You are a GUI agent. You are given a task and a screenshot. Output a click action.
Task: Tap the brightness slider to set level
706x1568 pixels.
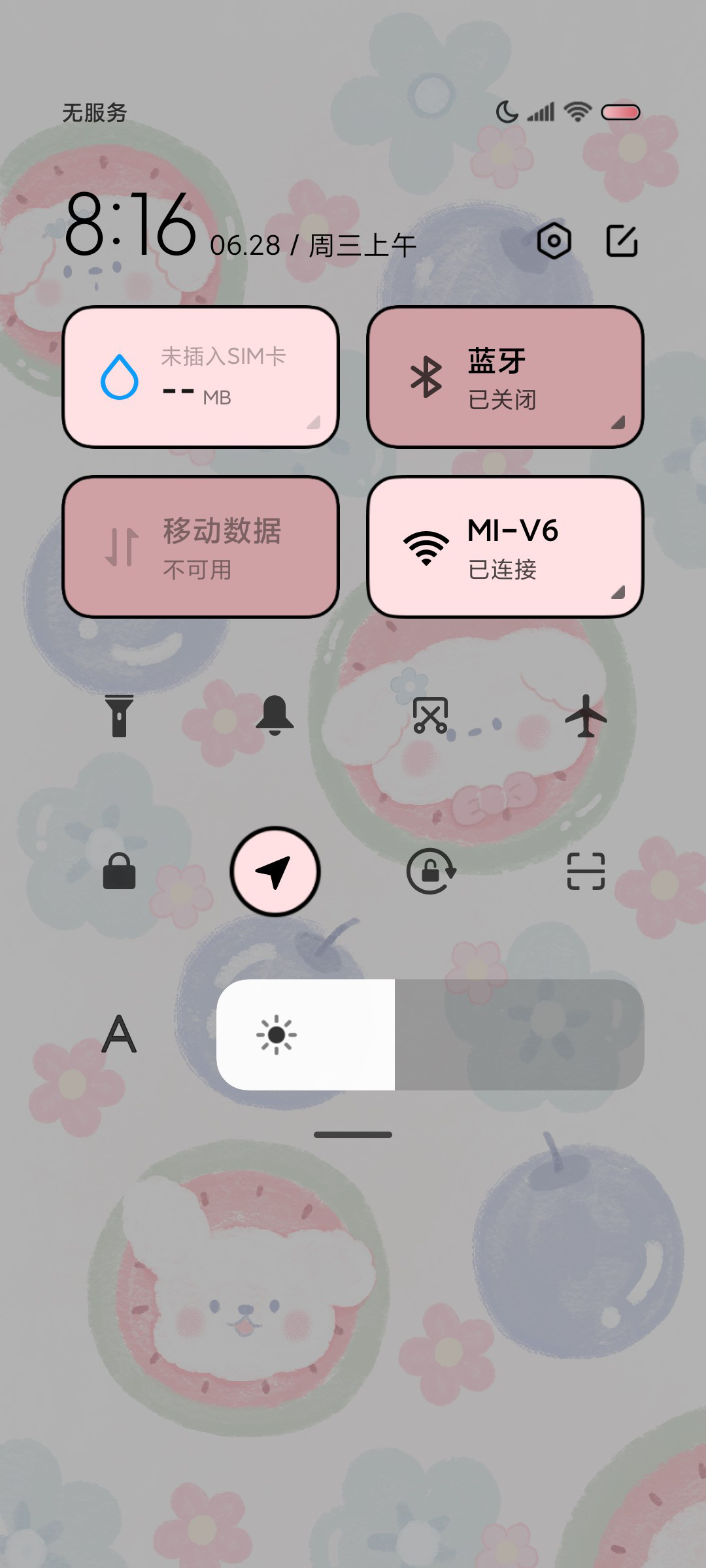point(430,1034)
